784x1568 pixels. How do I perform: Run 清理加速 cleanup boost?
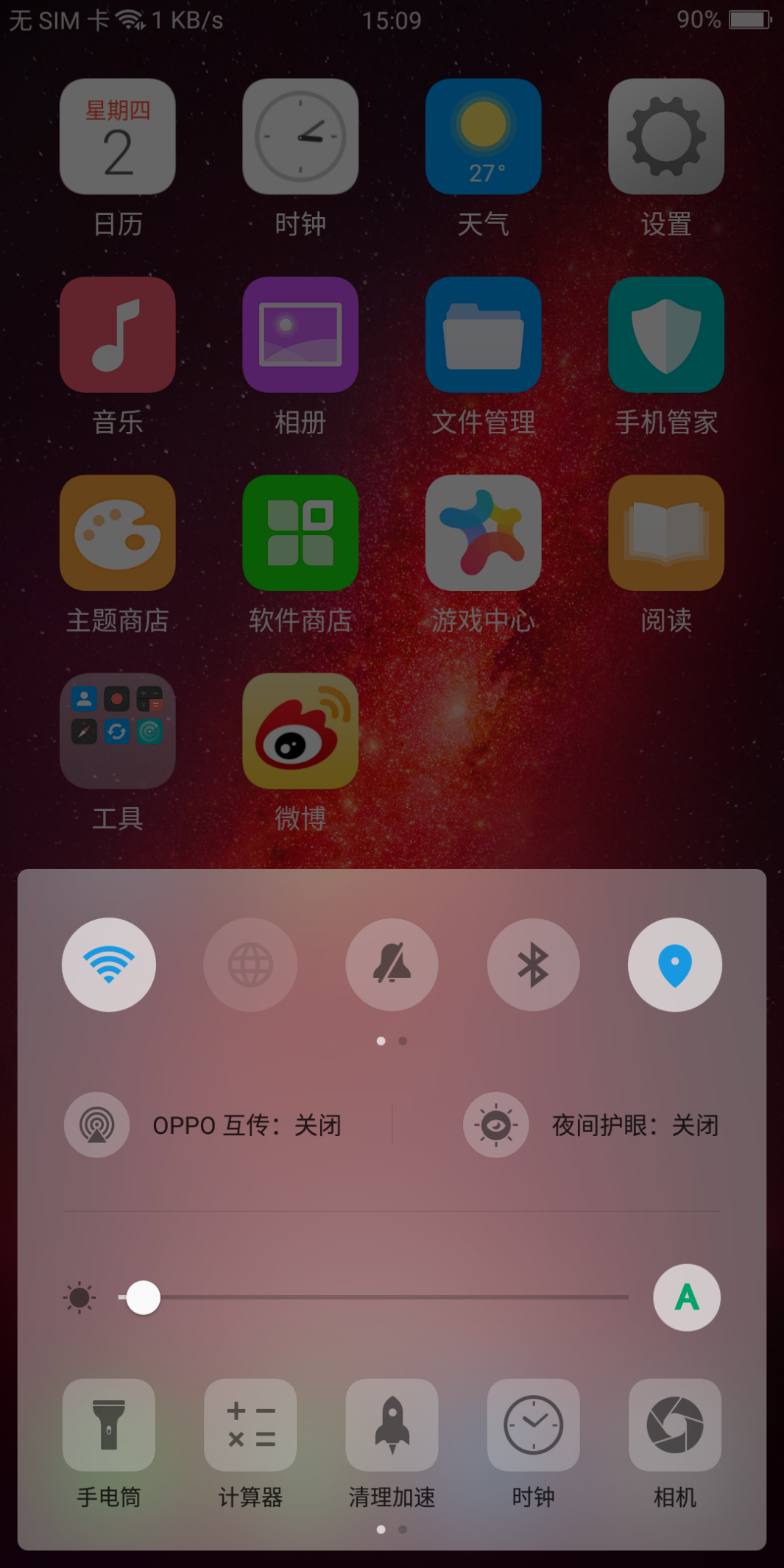tap(392, 1425)
